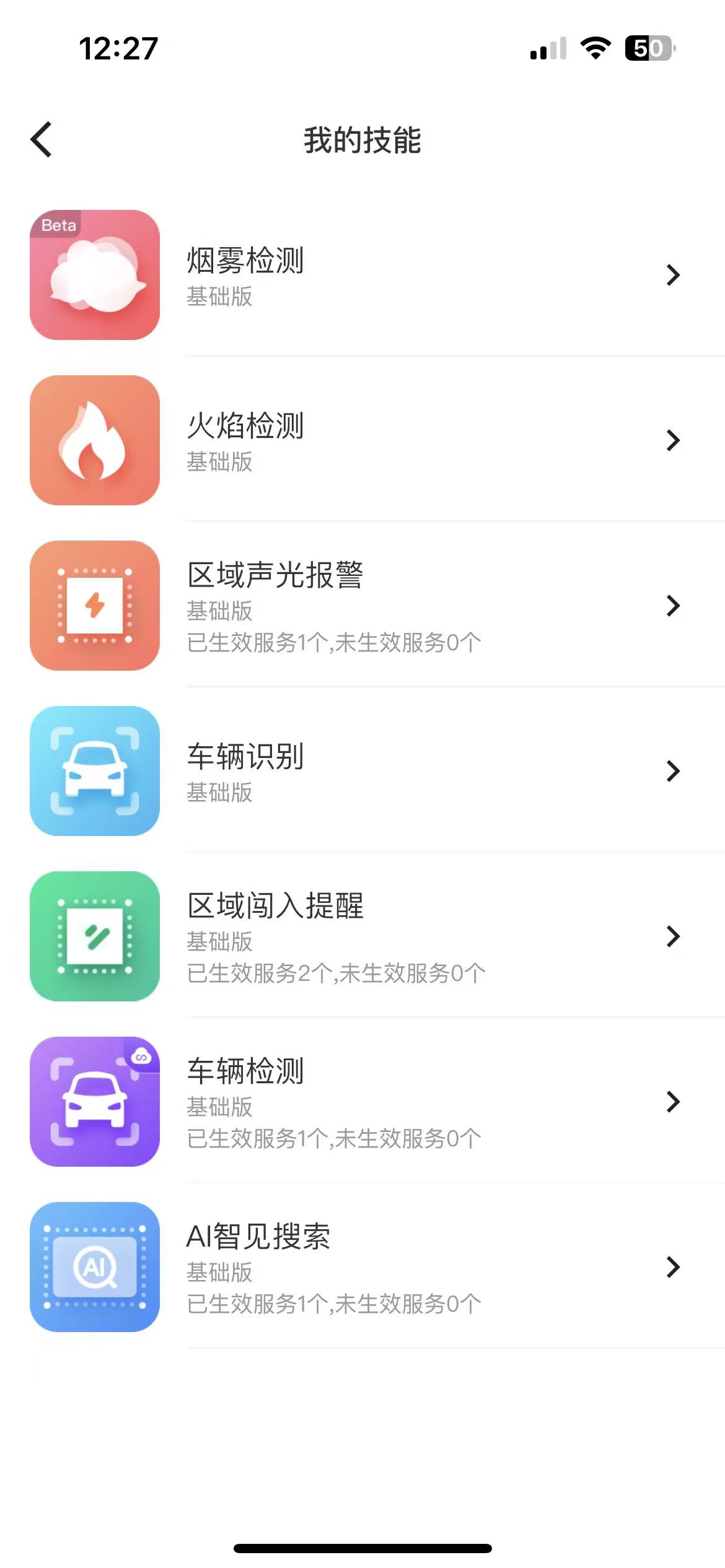Tap the 区域声光报警 alarm chip icon
The image size is (725, 1568).
(x=94, y=606)
